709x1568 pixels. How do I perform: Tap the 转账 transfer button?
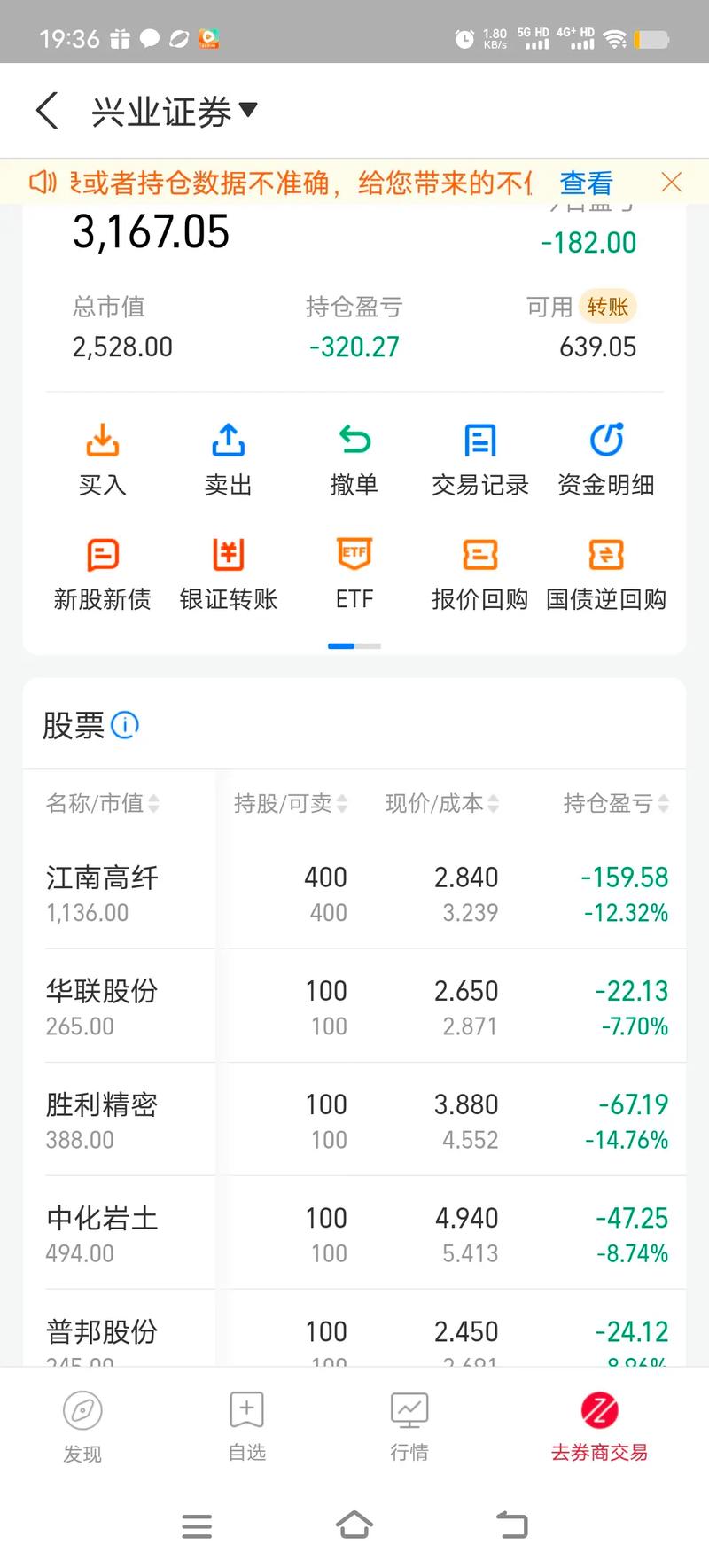608,306
